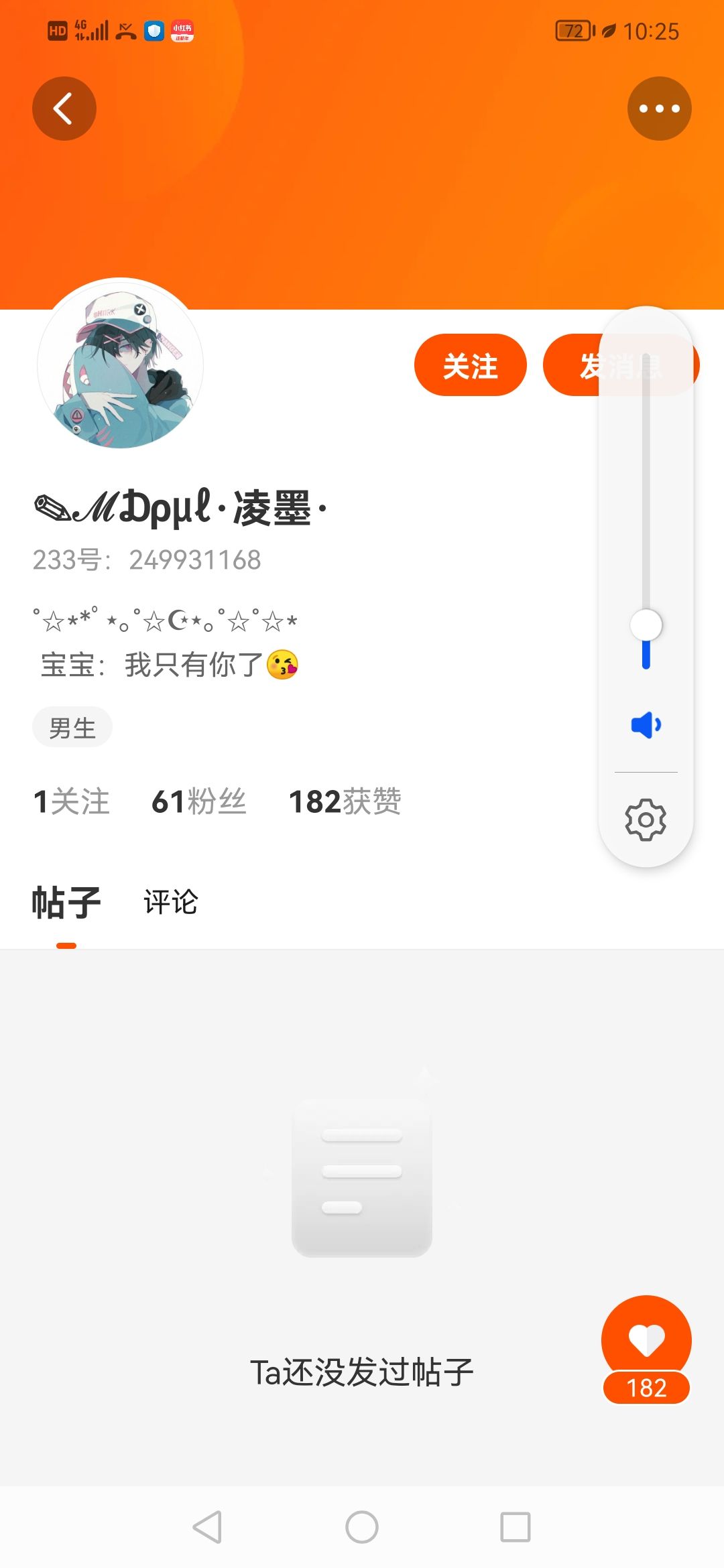The height and width of the screenshot is (1568, 724).
Task: Switch to the 评论 tab
Action: [x=170, y=902]
